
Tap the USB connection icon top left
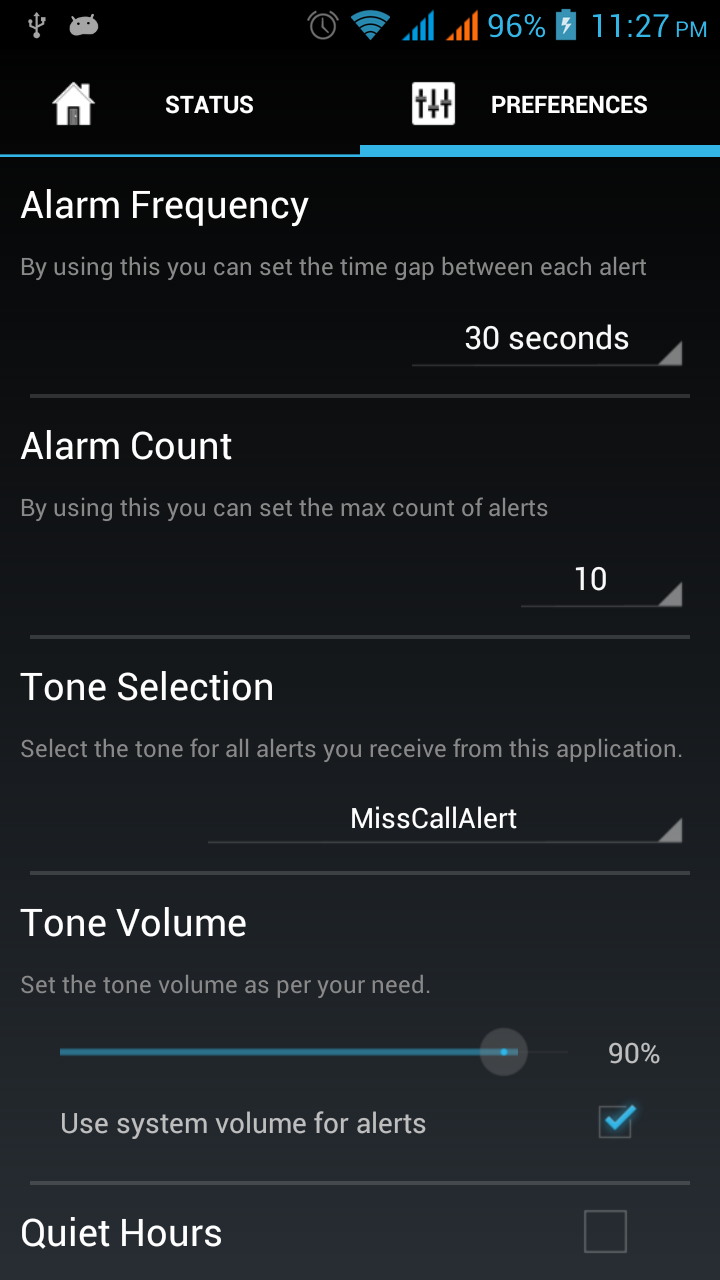[38, 25]
